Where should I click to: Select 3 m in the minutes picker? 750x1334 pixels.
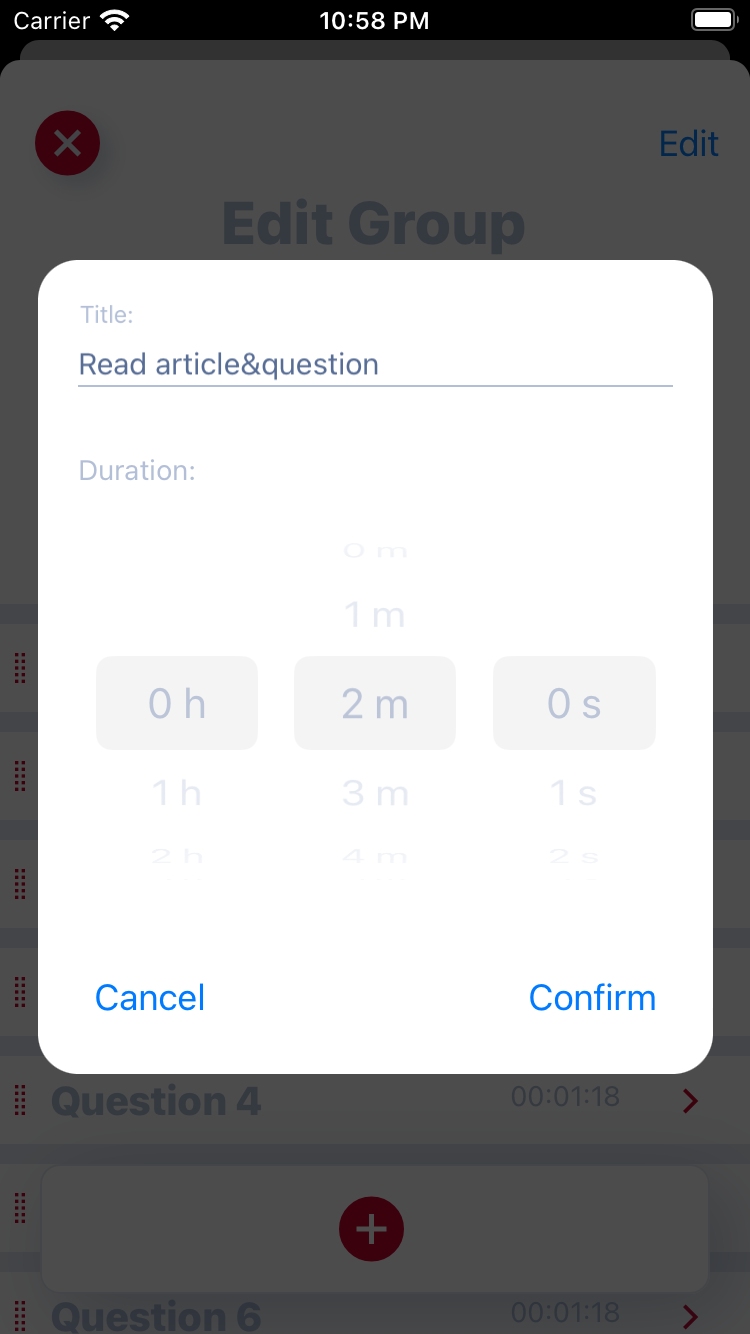point(375,794)
